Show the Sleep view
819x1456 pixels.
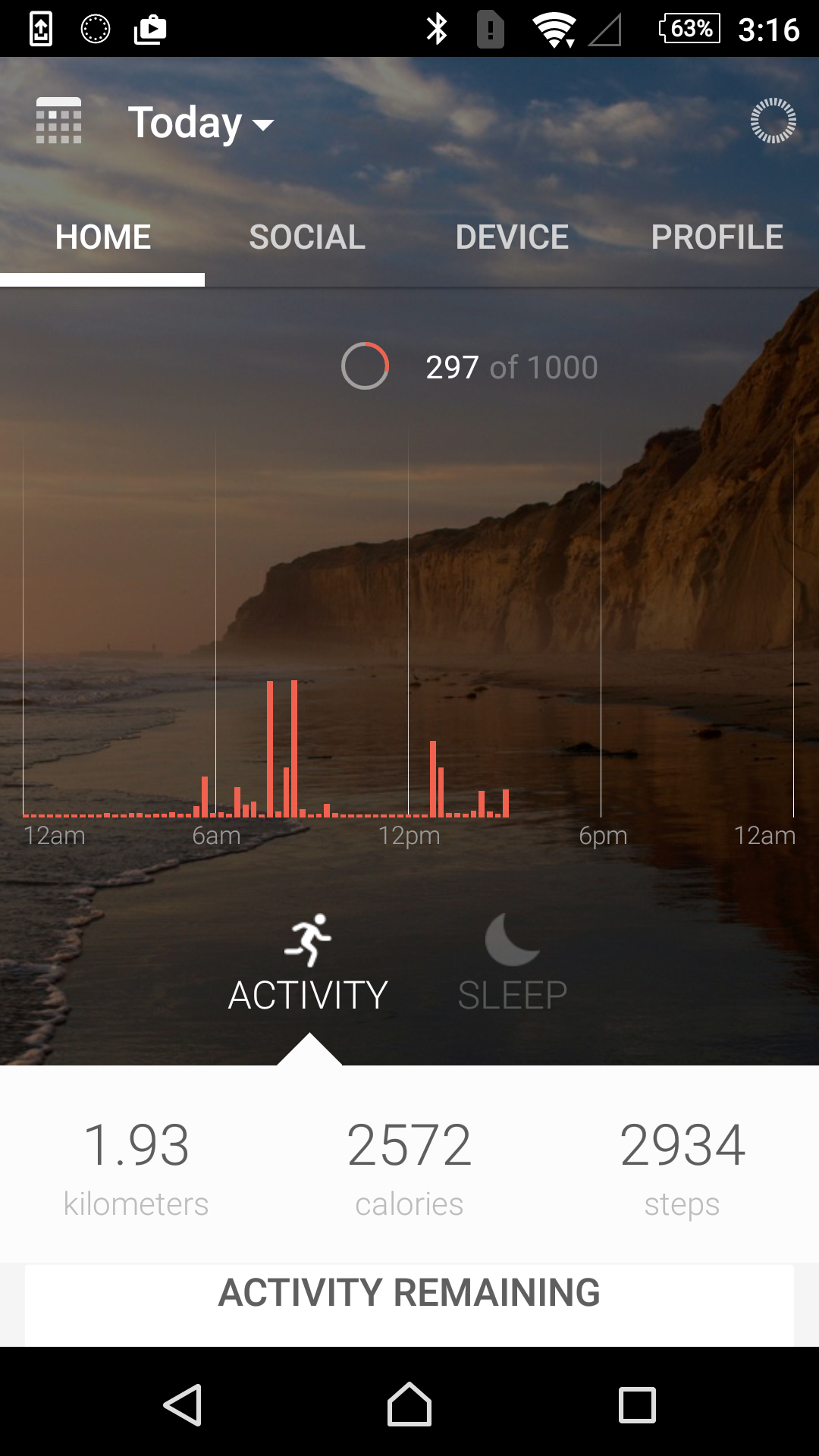click(513, 965)
